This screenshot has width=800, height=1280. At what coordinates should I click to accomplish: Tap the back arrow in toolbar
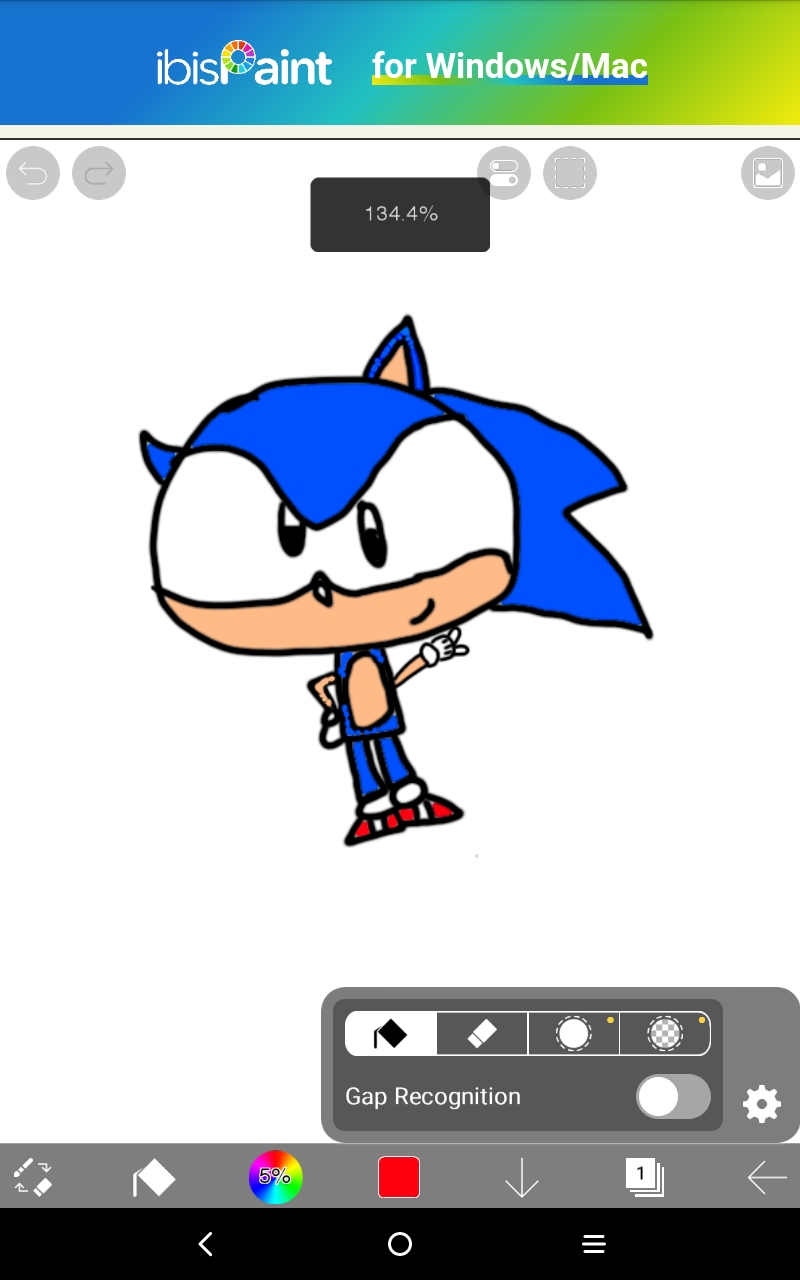point(767,1178)
